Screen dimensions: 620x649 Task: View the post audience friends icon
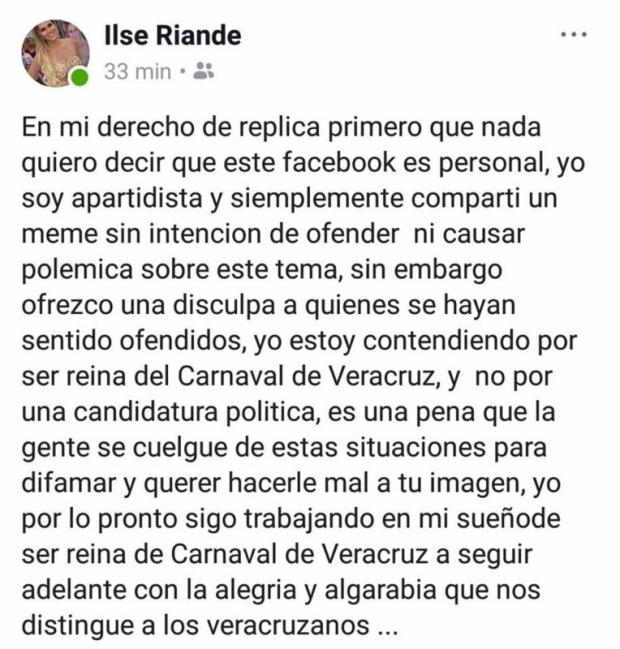coord(204,71)
